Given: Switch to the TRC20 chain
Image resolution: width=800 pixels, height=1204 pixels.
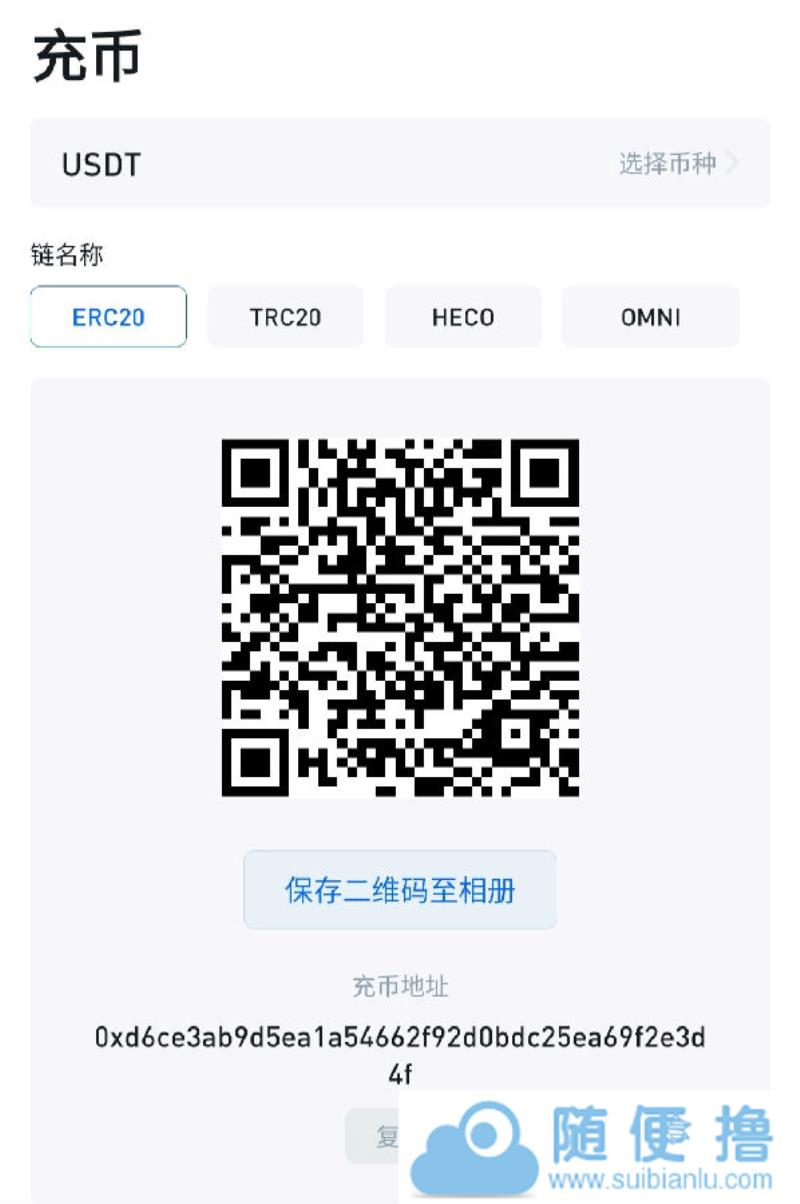Looking at the screenshot, I should click(285, 317).
